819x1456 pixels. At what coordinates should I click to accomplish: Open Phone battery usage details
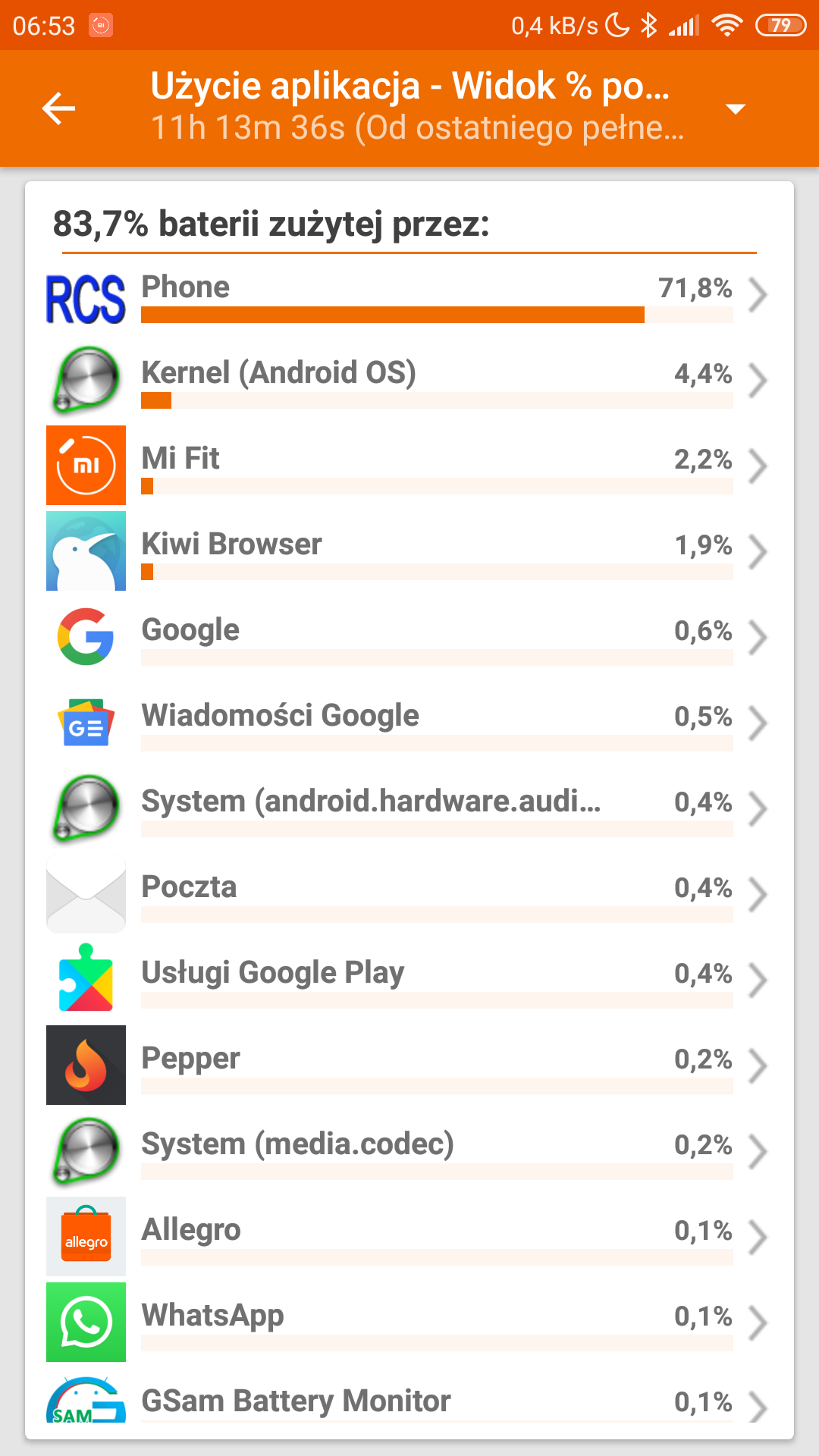(409, 297)
